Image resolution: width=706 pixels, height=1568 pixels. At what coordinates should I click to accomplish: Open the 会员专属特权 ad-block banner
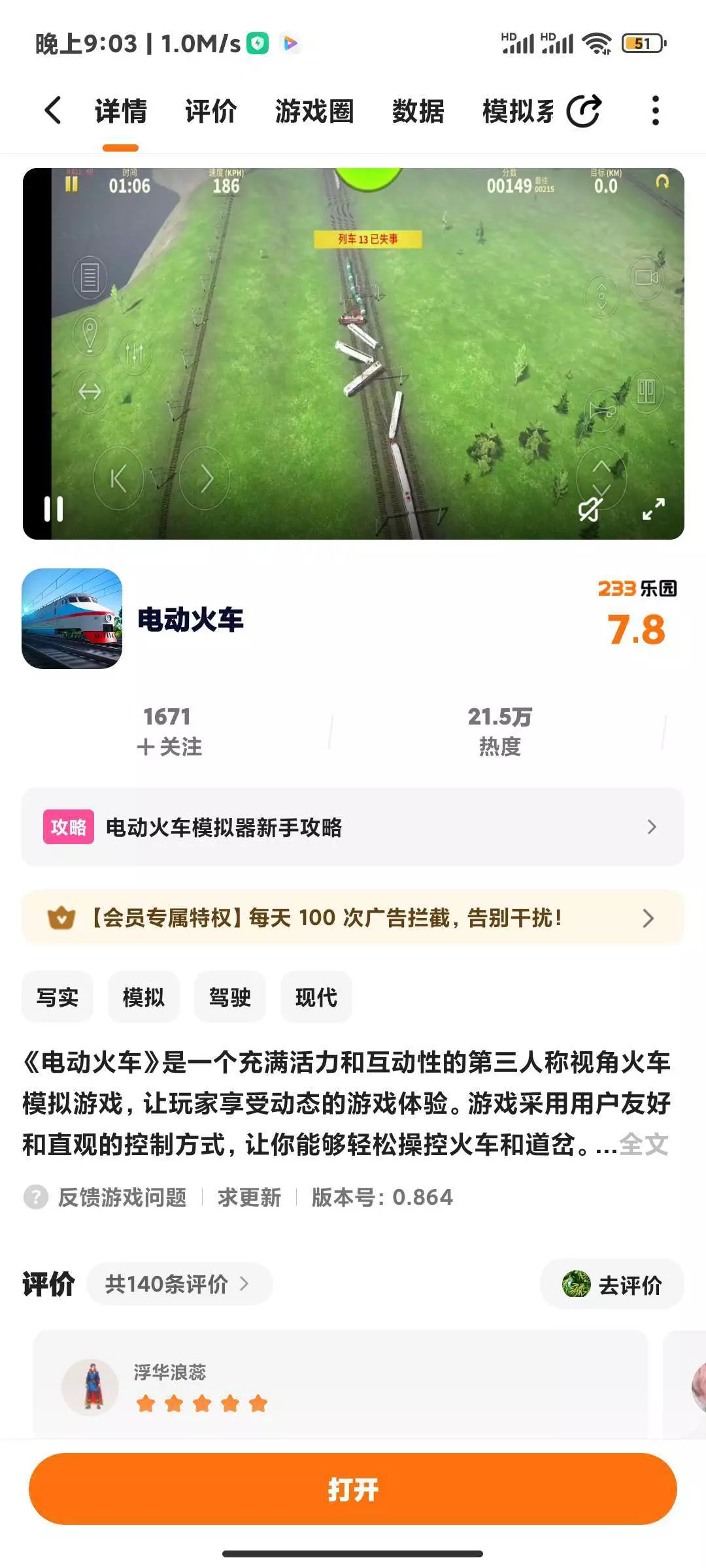coord(353,918)
